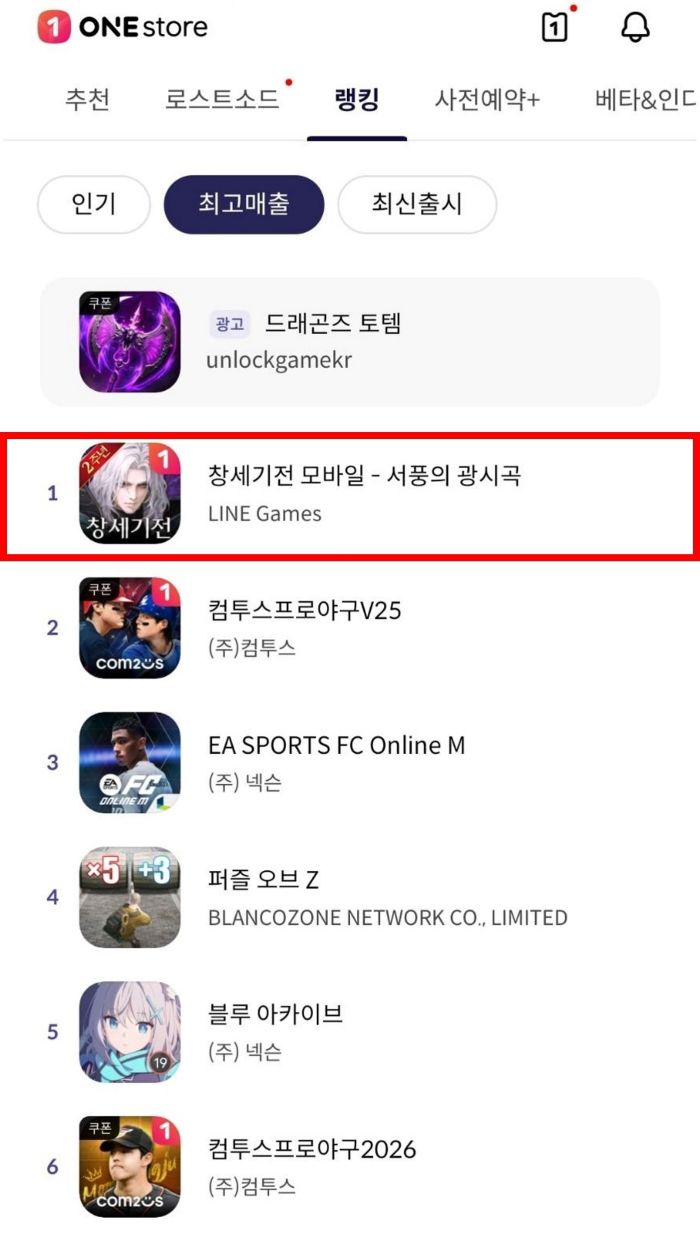Open the notifications bell
The width and height of the screenshot is (700, 1239).
coord(635,27)
